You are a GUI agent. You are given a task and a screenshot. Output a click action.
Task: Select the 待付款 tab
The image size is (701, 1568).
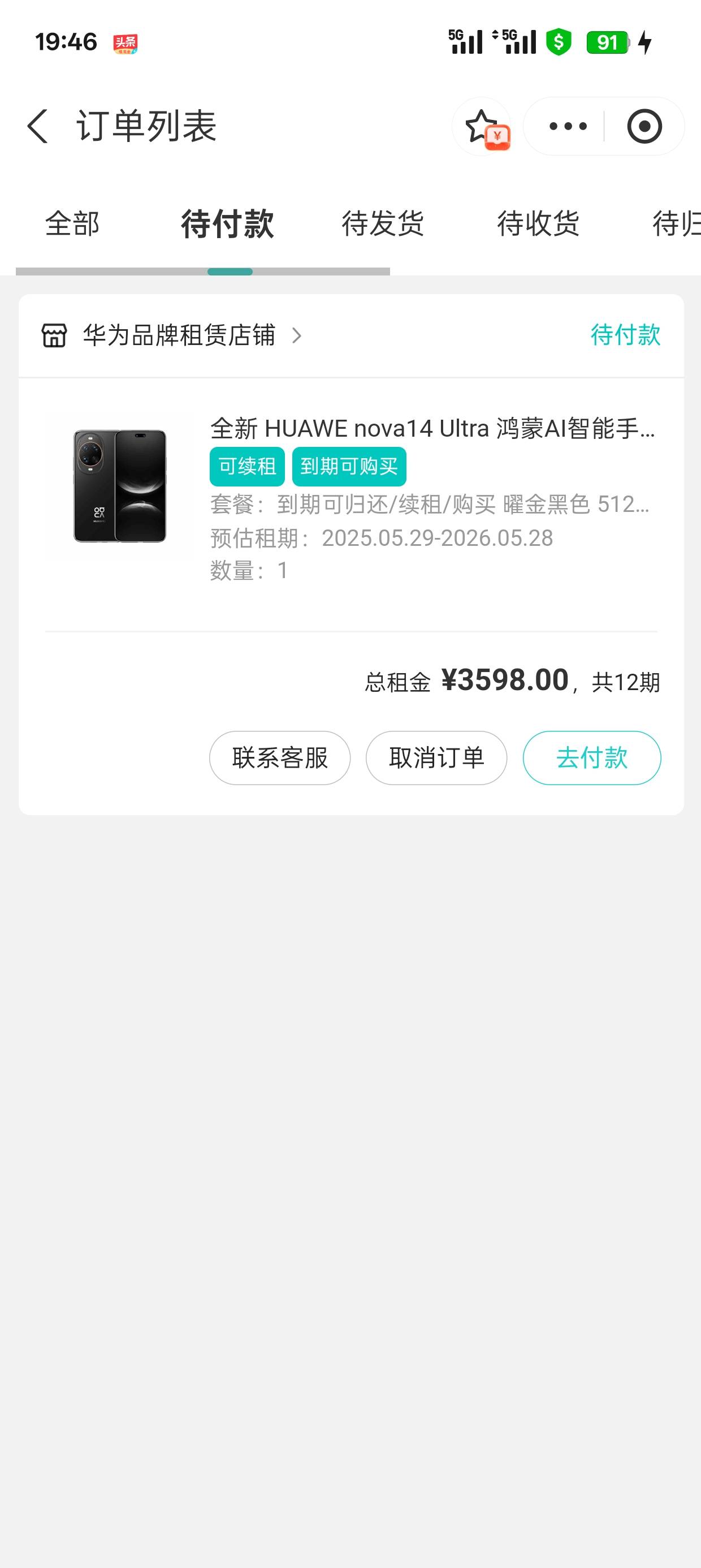click(x=228, y=223)
